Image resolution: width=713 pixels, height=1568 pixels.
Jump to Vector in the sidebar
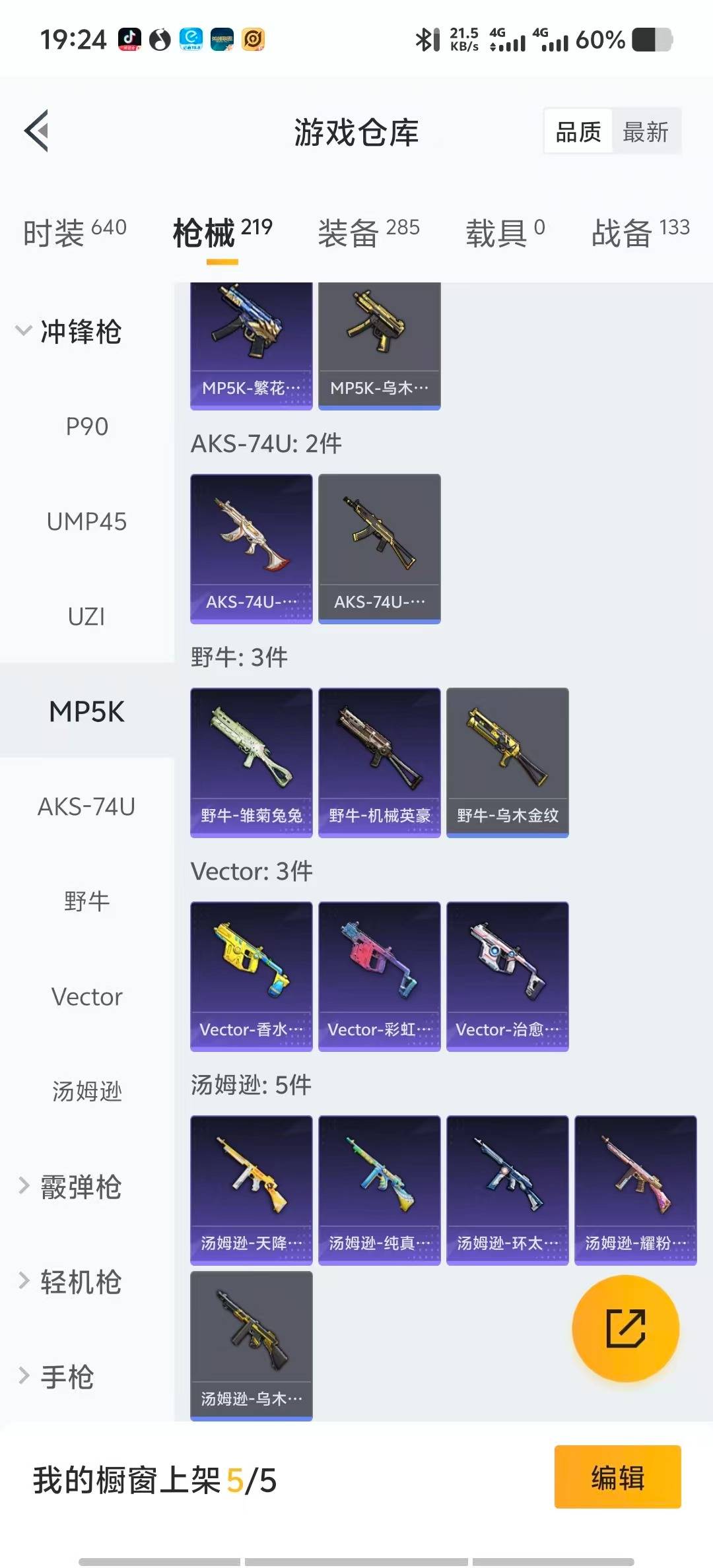[x=86, y=996]
